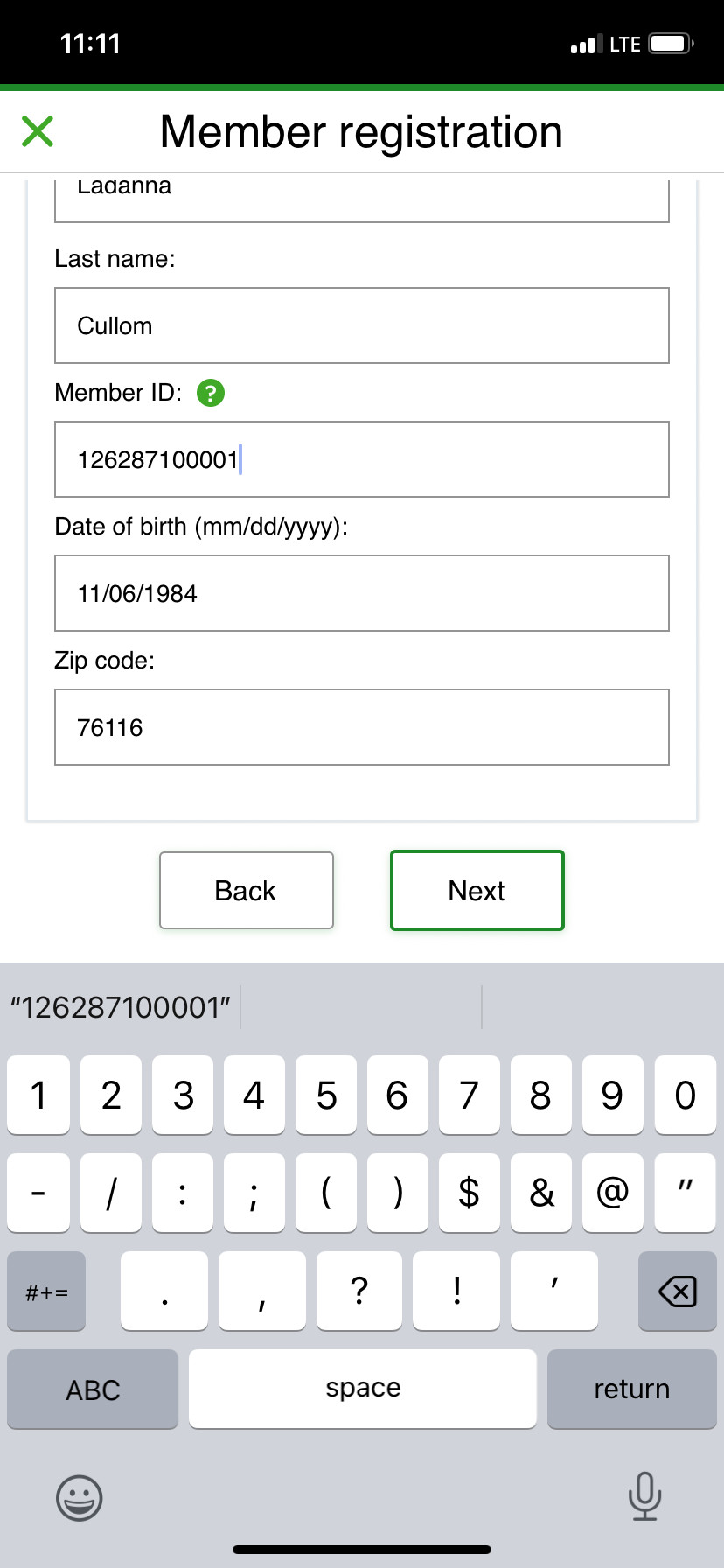Focus the Zip code field
This screenshot has height=1568, width=724.
tap(362, 727)
